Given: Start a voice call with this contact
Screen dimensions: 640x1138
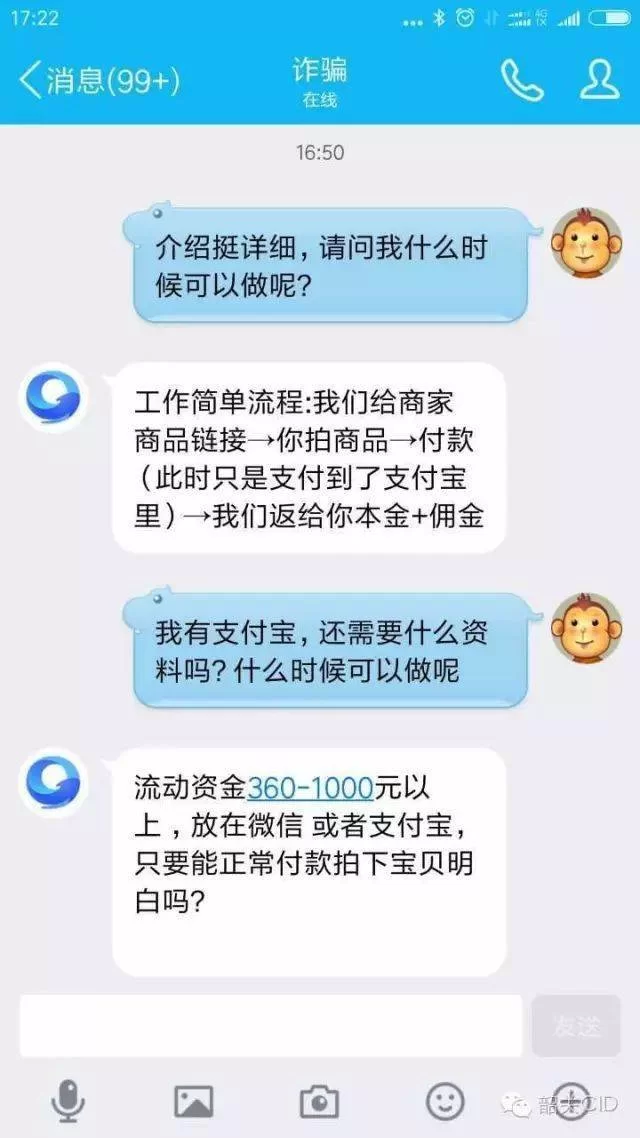Looking at the screenshot, I should 522,80.
